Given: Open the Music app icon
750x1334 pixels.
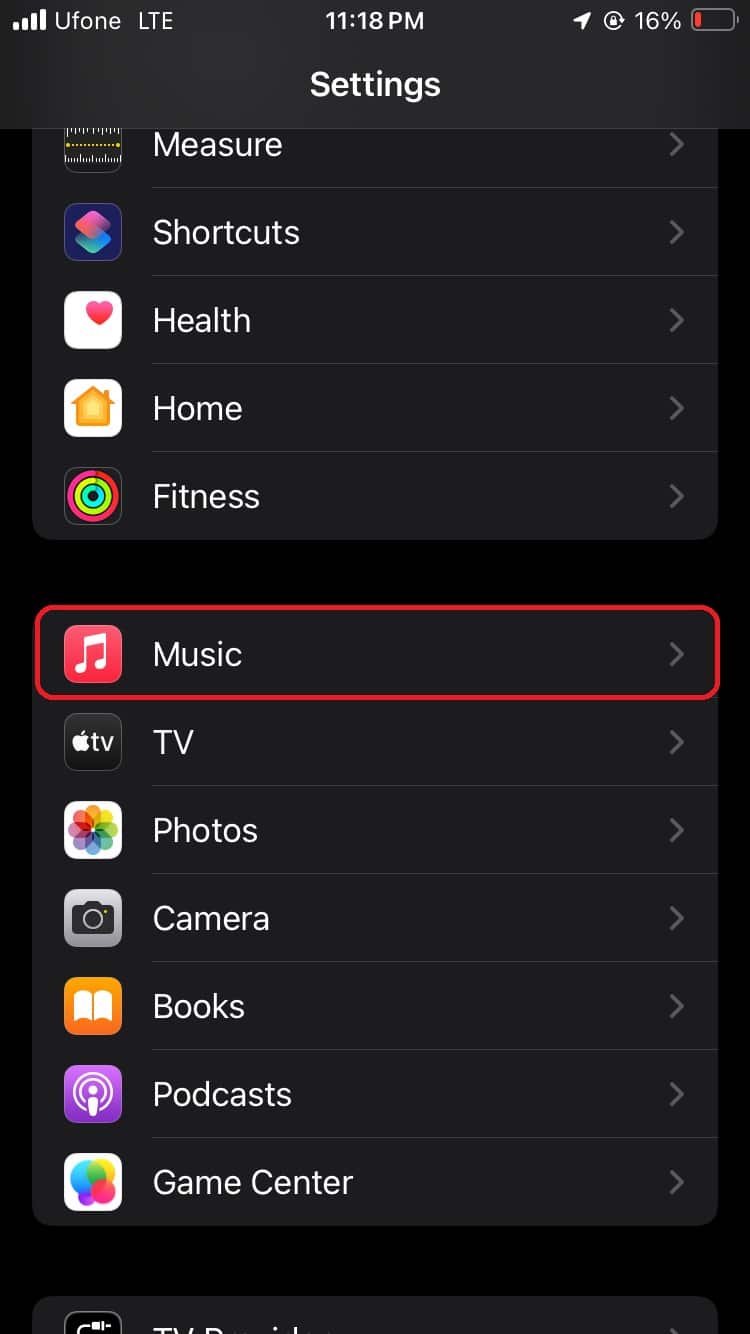Looking at the screenshot, I should pyautogui.click(x=92, y=654).
